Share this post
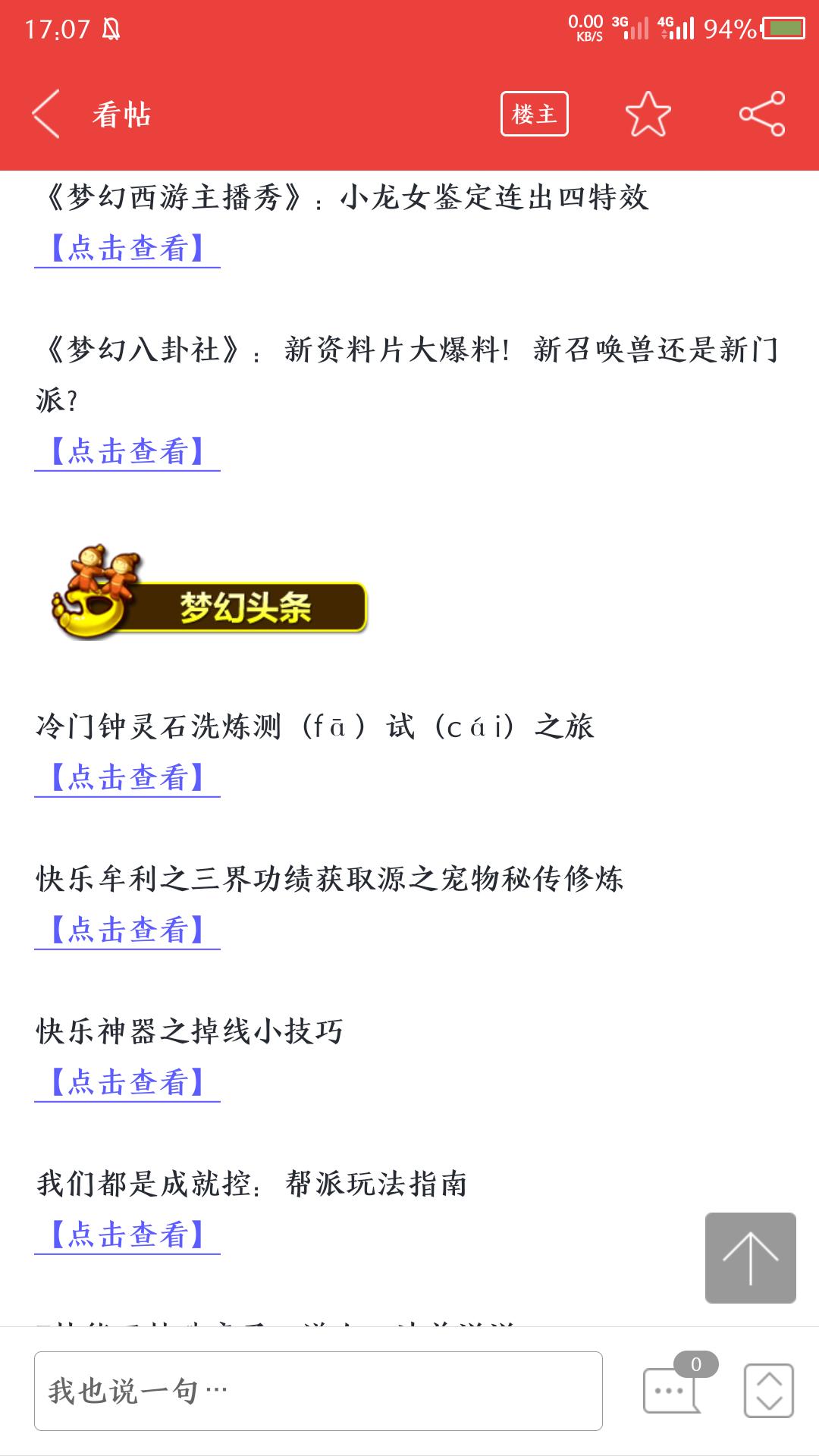Screen dimensions: 819x1456 [762, 115]
